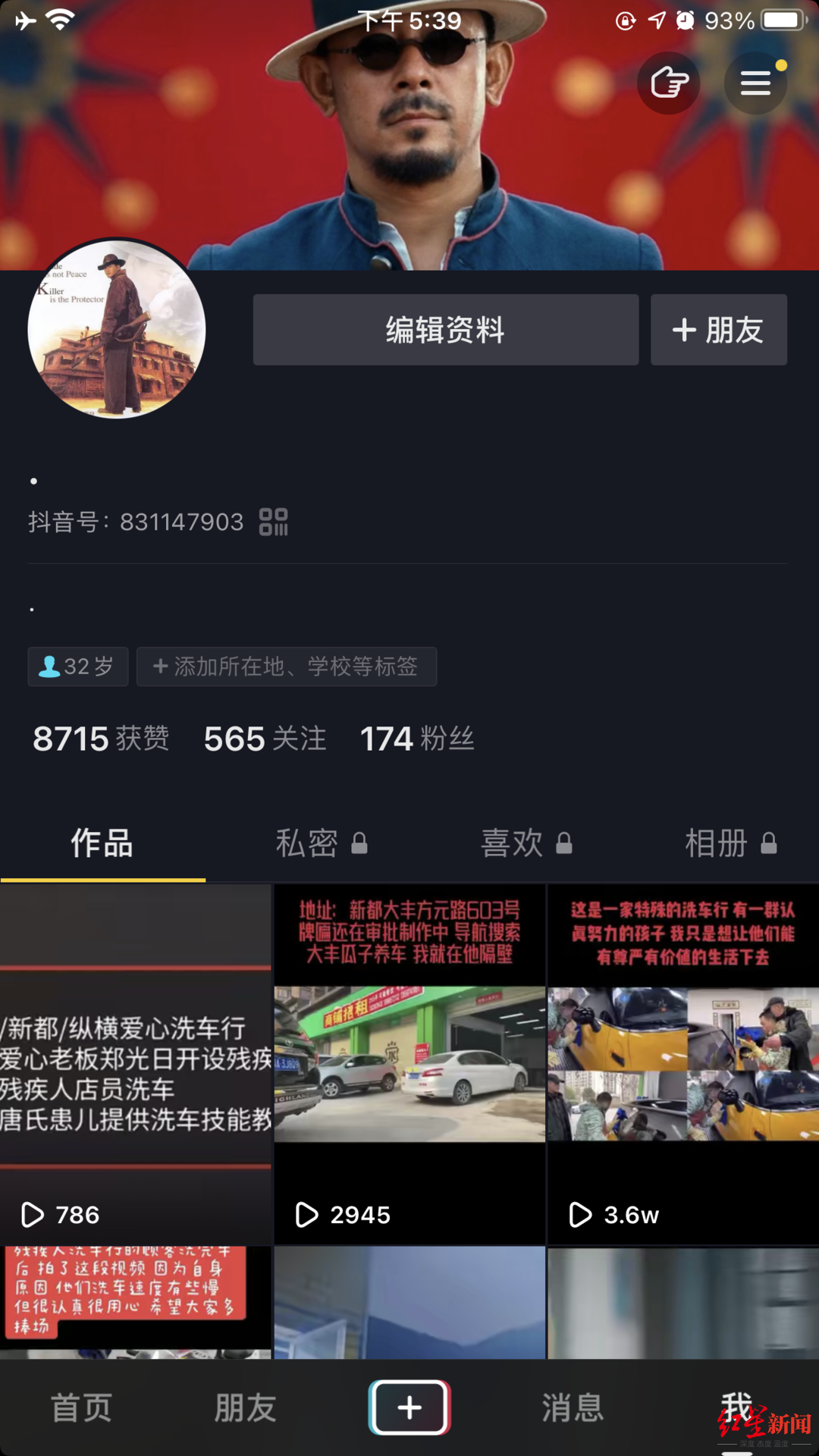Tap the lock icon on 相册 tab
819x1456 pixels.
(768, 842)
